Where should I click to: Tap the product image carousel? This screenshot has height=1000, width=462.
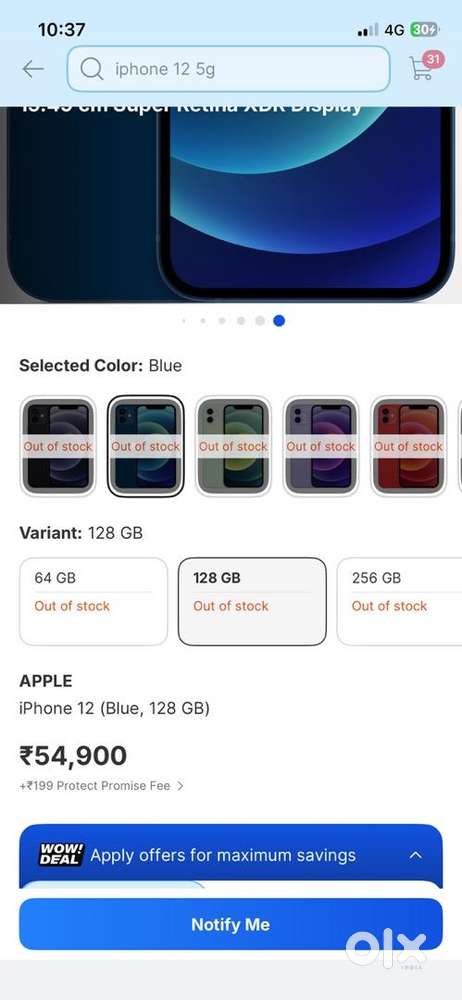[x=231, y=204]
